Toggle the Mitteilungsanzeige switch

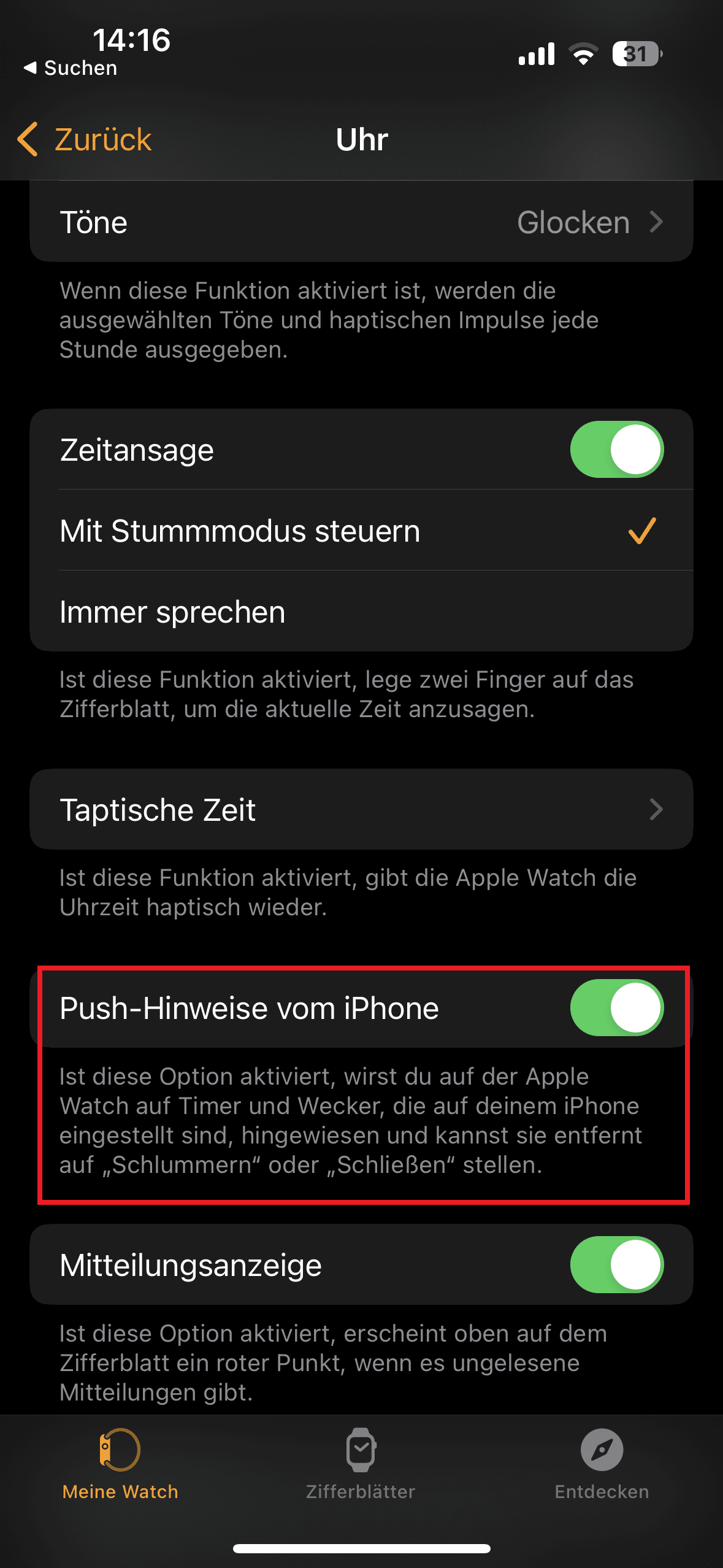point(616,1264)
